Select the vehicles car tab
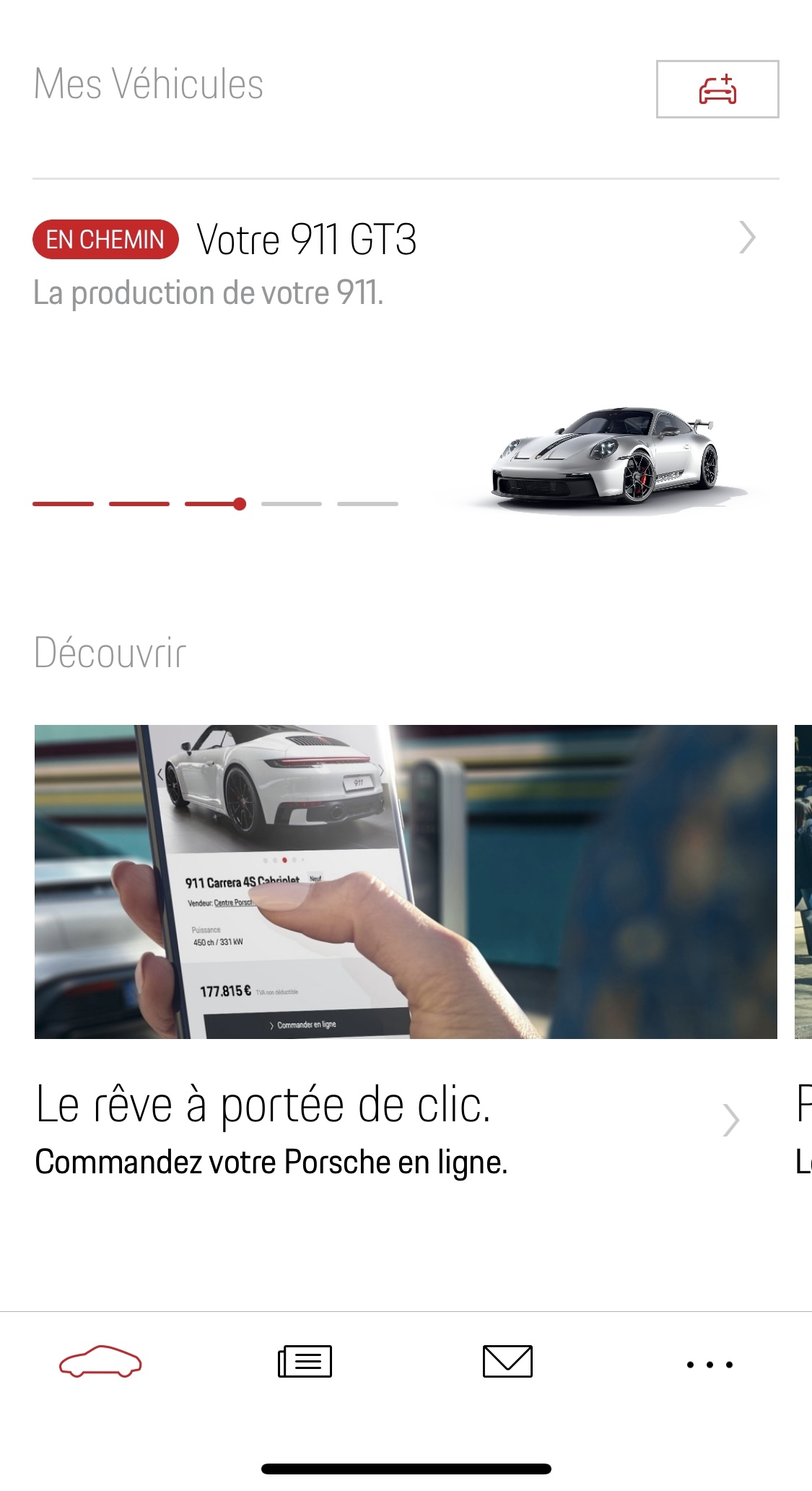Screen dimensions: 812x1491 pos(101,1362)
